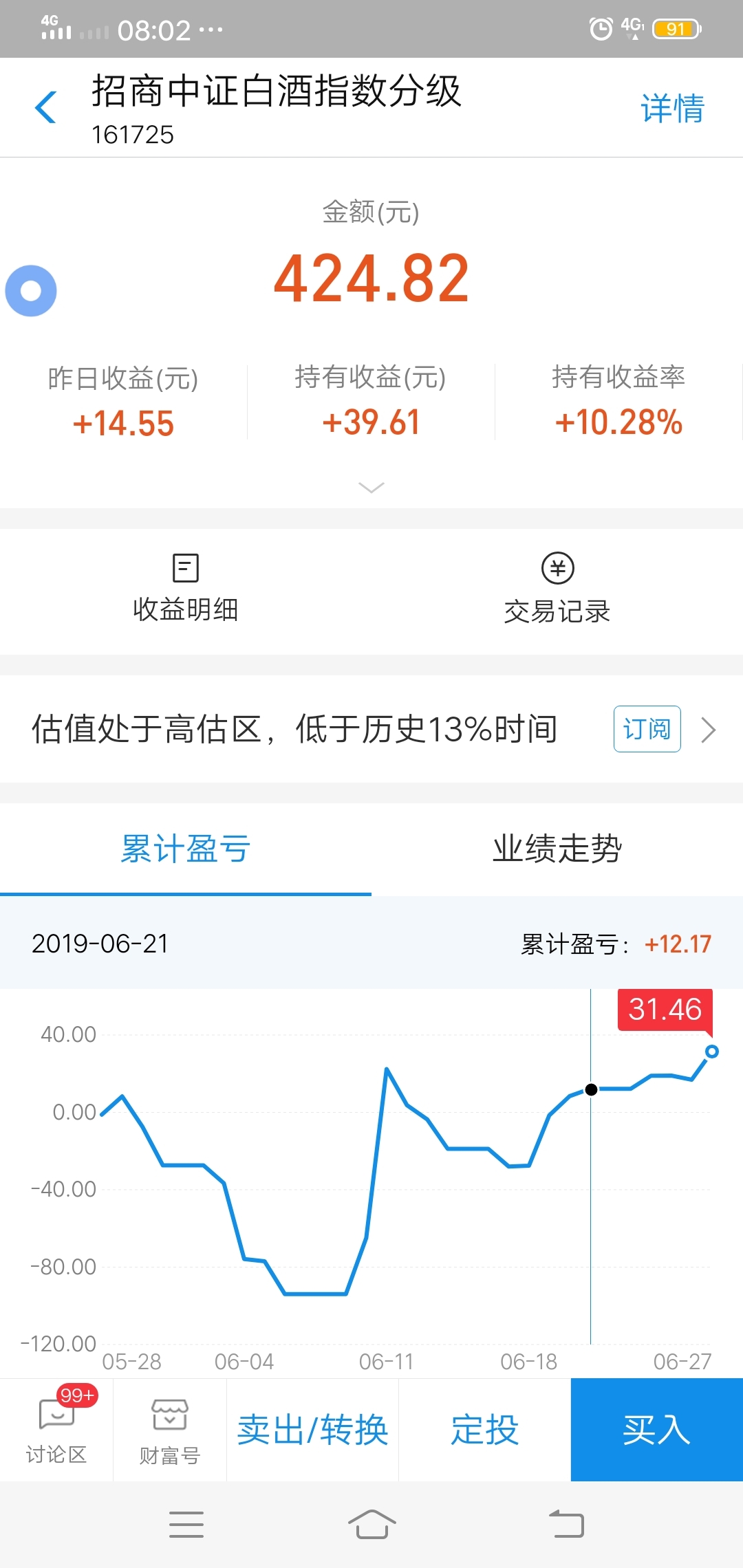The width and height of the screenshot is (743, 1568).
Task: Open 交易记录 transaction records
Action: pyautogui.click(x=557, y=589)
